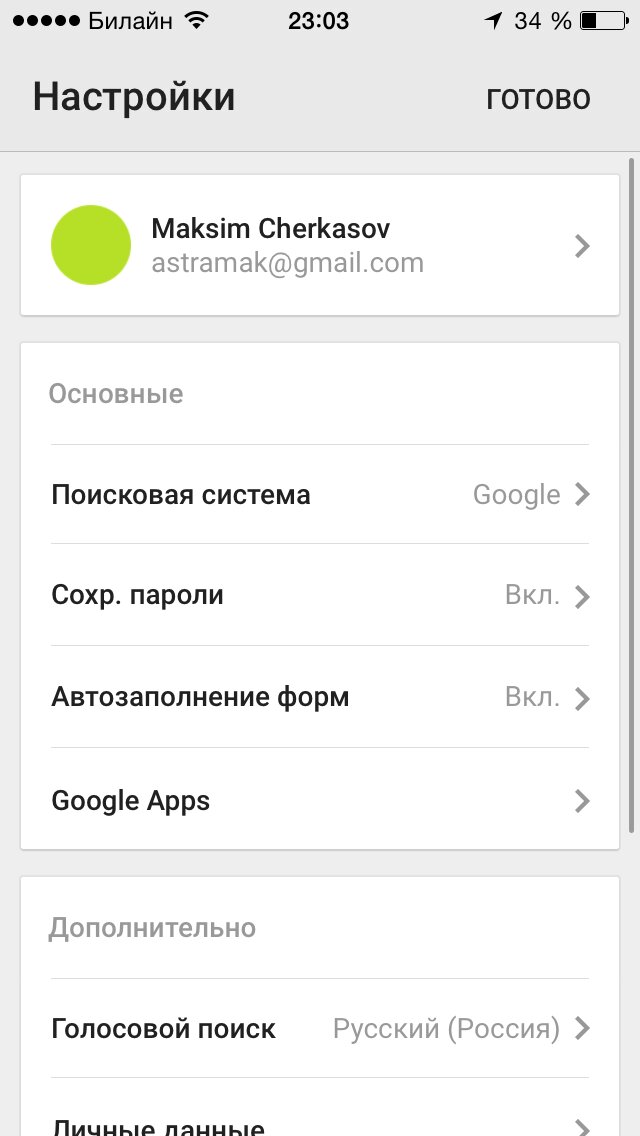Image resolution: width=640 pixels, height=1136 pixels.
Task: Open Автозаполнение форм setting
Action: [x=320, y=697]
